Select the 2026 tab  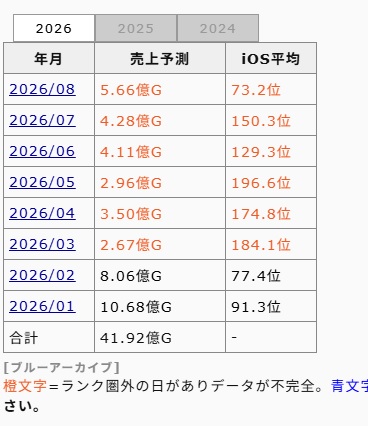click(54, 28)
